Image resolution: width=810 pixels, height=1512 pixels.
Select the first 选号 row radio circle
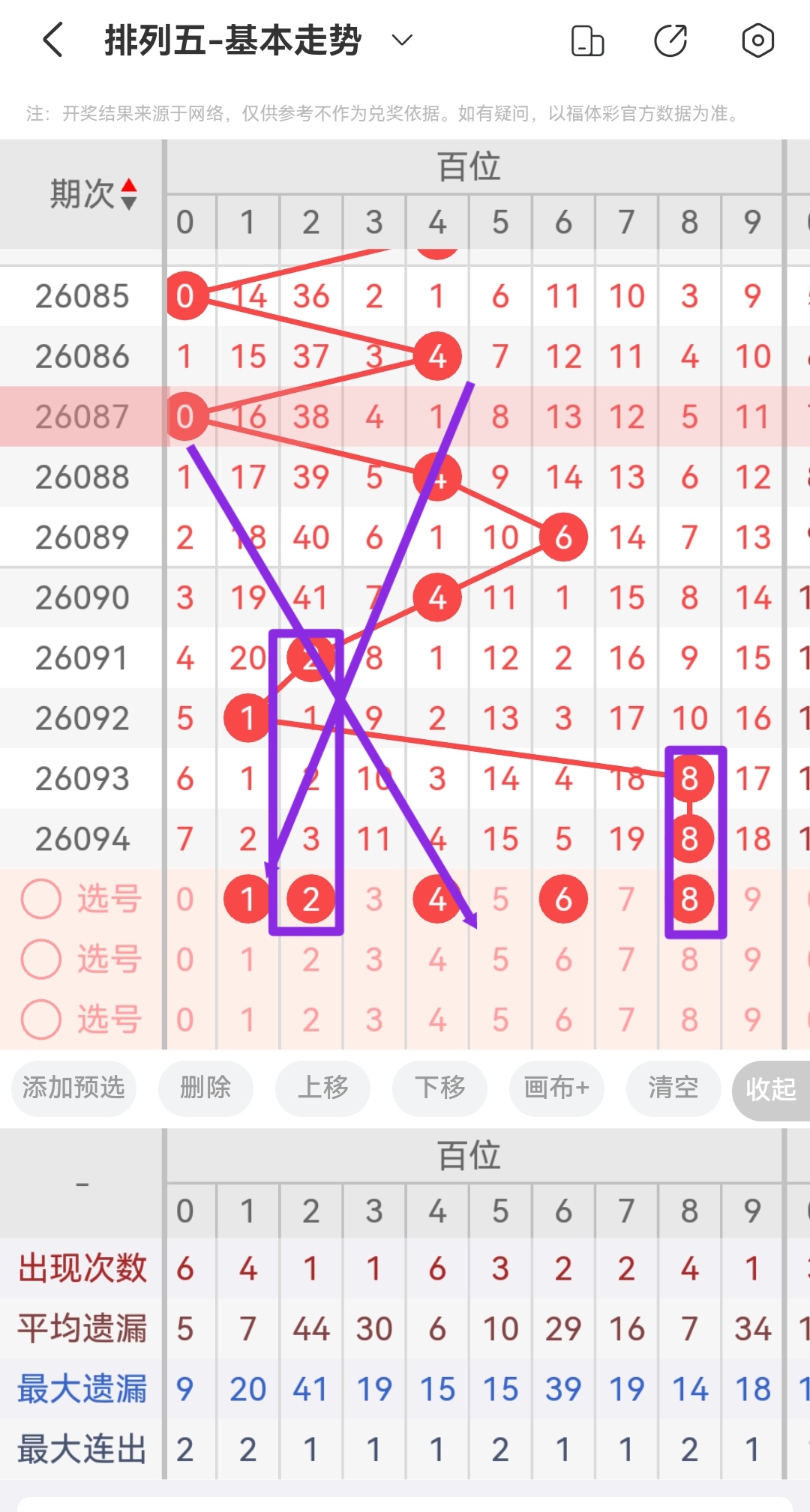[41, 899]
